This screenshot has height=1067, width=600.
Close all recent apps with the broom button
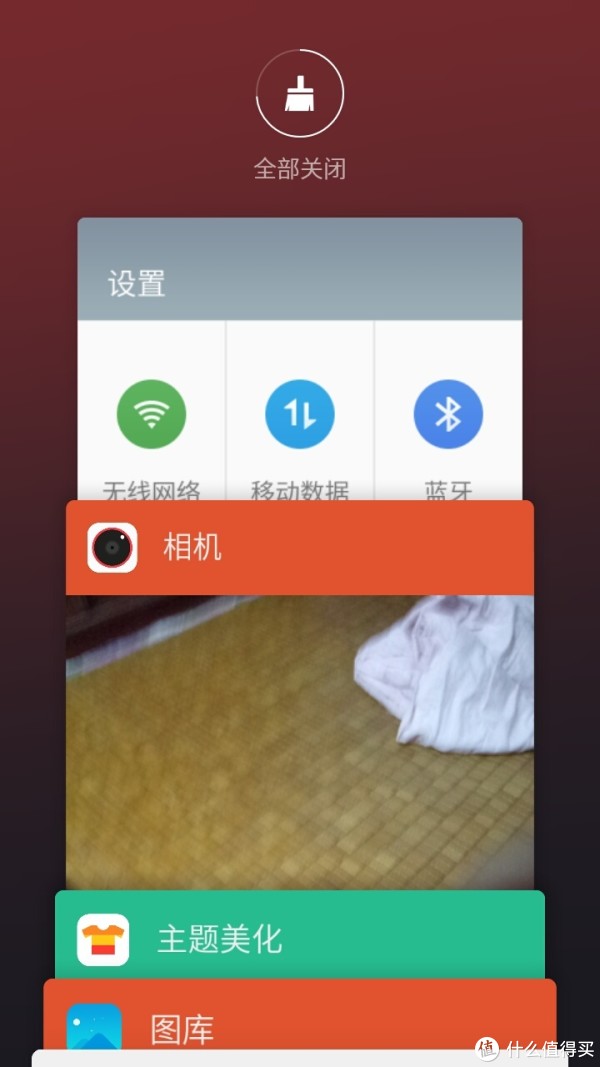click(x=300, y=93)
